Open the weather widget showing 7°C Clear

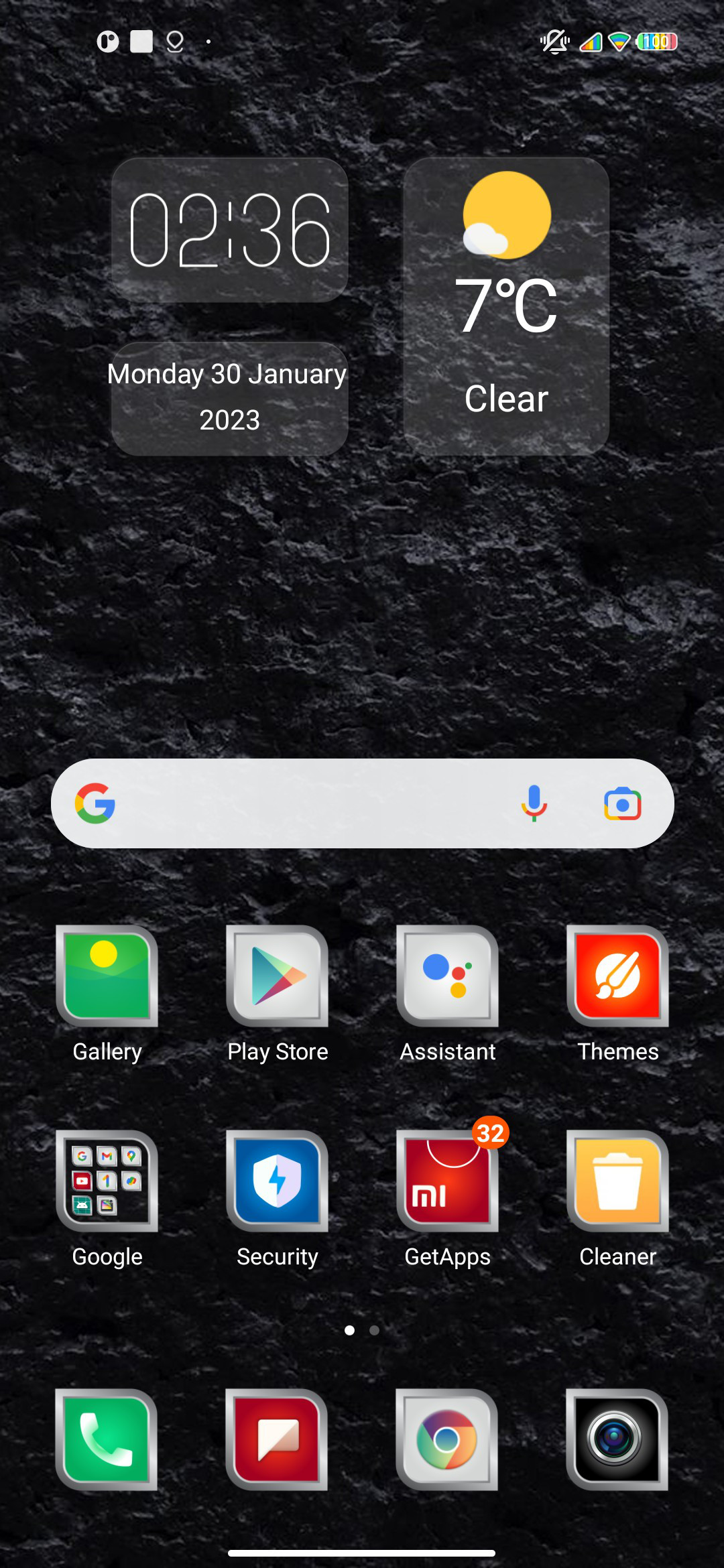[506, 306]
